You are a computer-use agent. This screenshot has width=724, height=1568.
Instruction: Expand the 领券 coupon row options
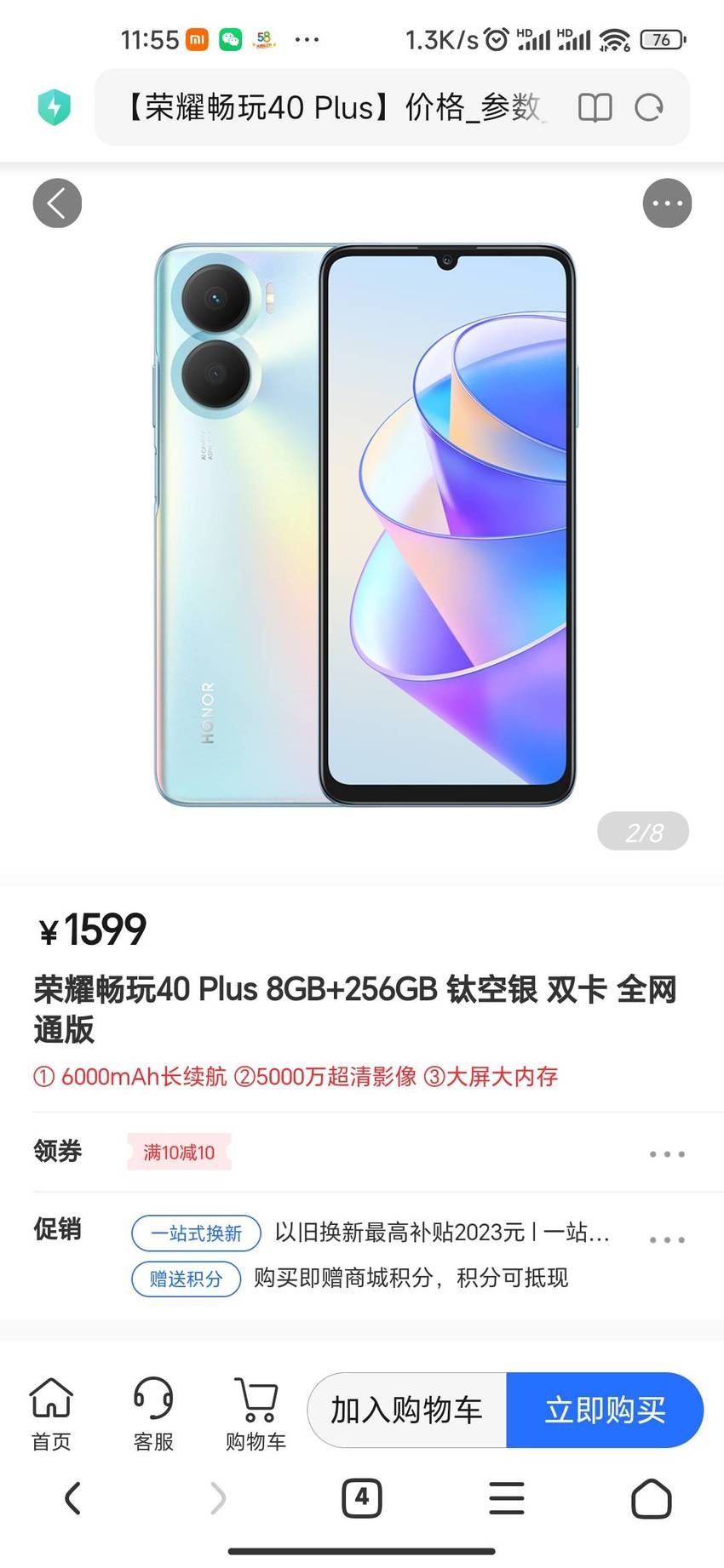pyautogui.click(x=667, y=1154)
